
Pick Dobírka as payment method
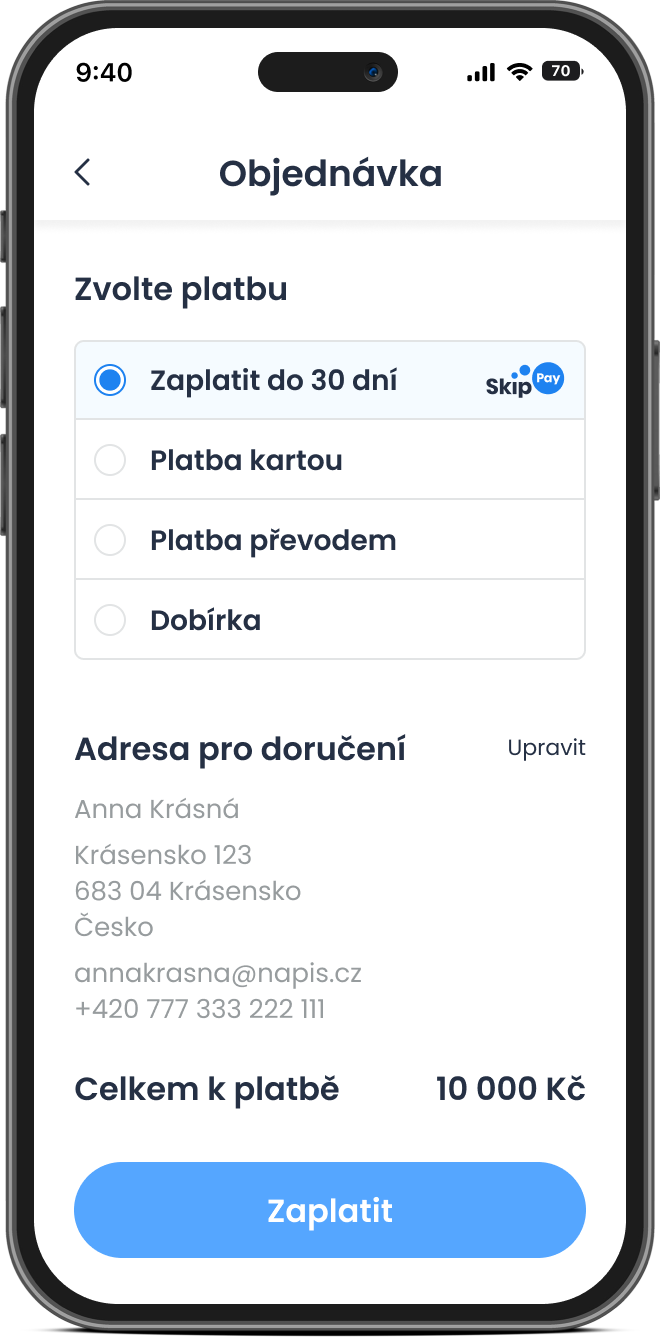(x=330, y=620)
